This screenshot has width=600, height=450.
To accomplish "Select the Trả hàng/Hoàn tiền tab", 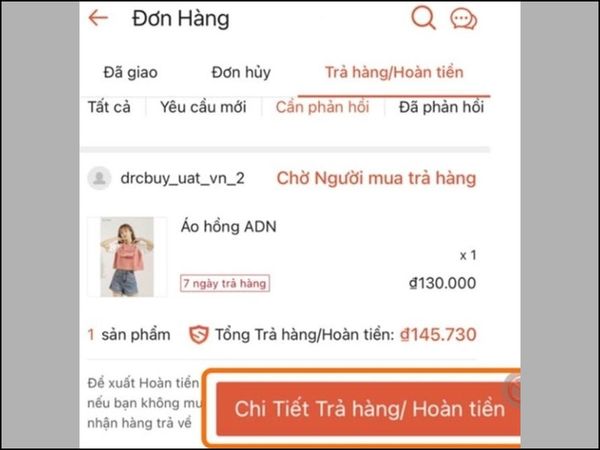I will [x=394, y=72].
